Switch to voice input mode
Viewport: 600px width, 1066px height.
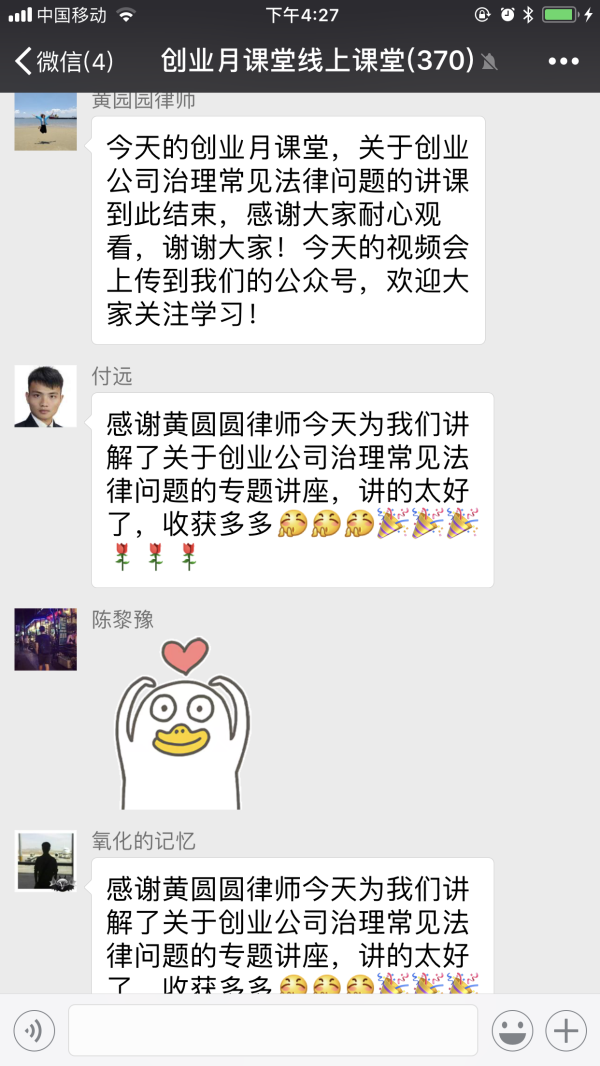34,1030
